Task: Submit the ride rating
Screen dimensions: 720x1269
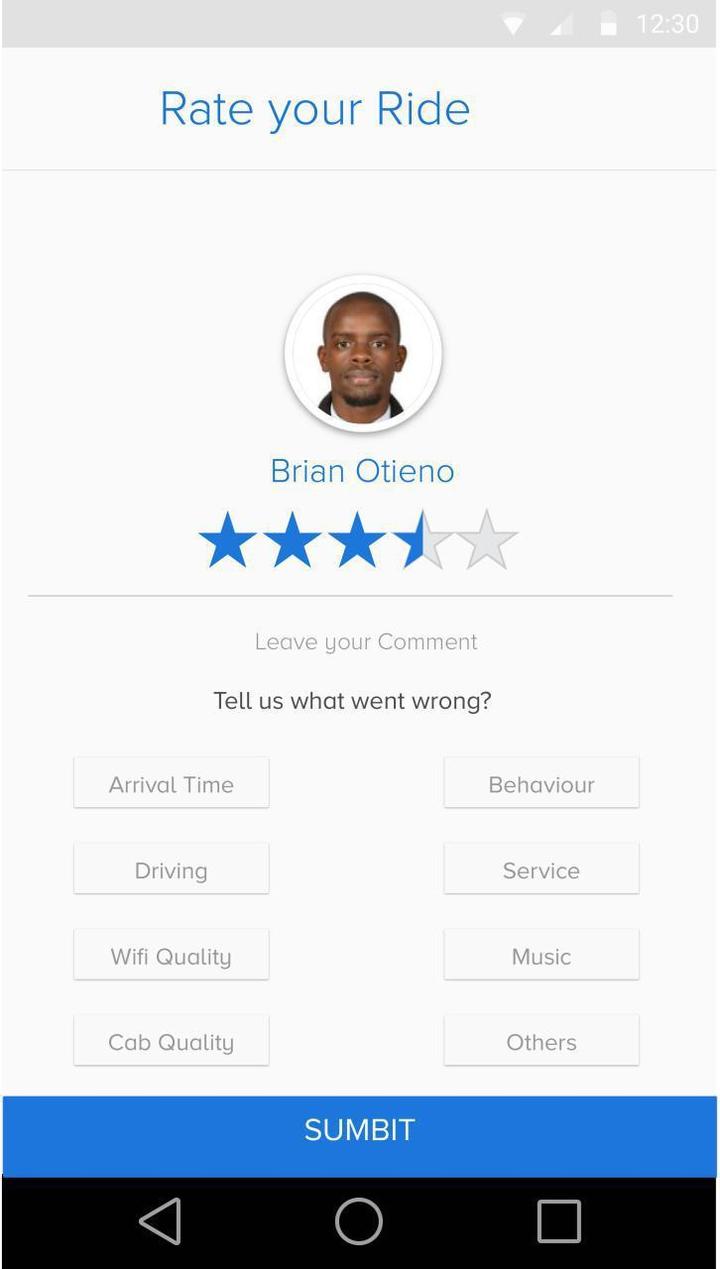Action: point(359,1132)
